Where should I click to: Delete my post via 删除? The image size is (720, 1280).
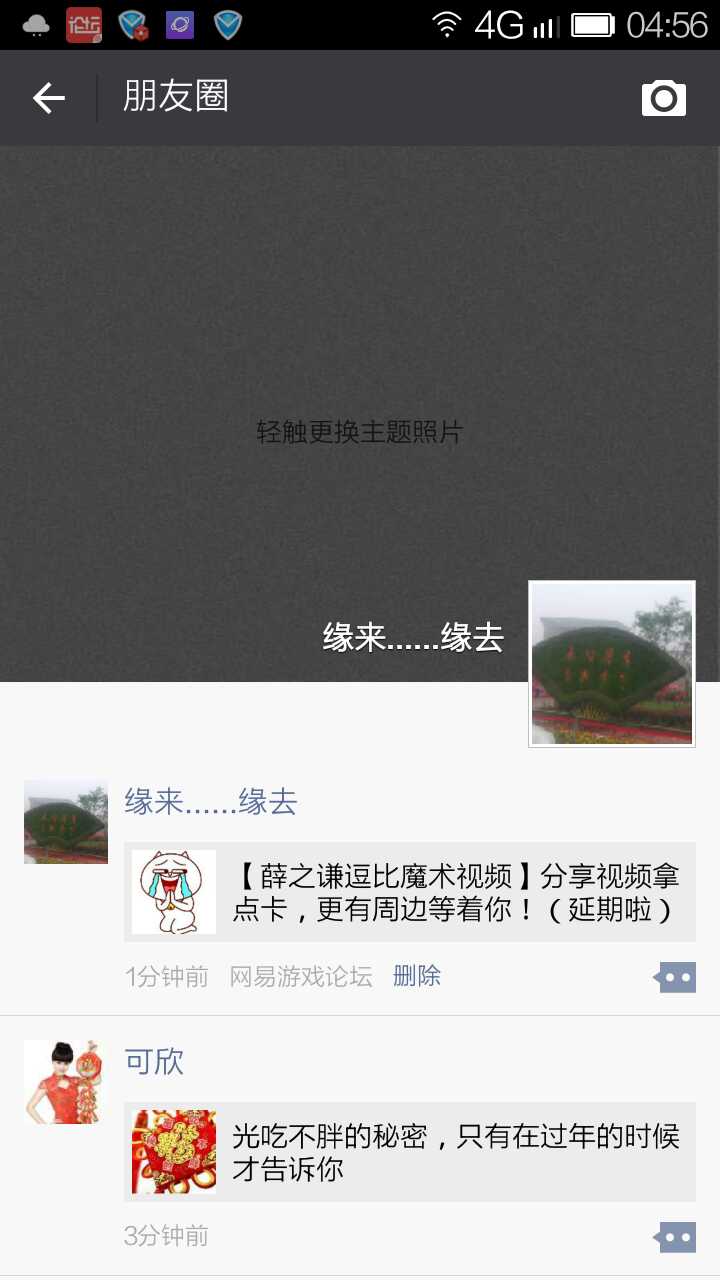417,976
